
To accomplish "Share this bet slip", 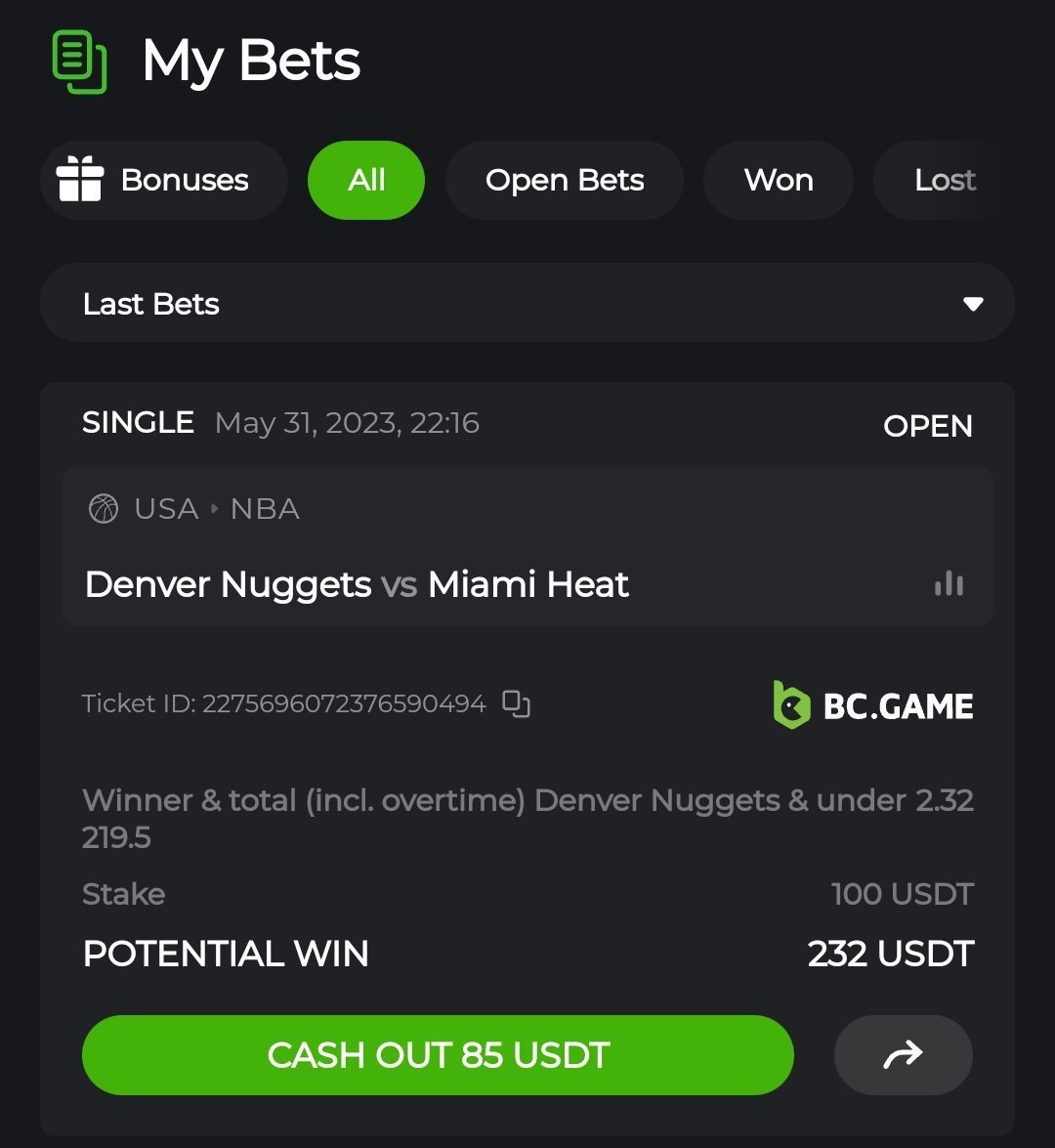I will [903, 1055].
